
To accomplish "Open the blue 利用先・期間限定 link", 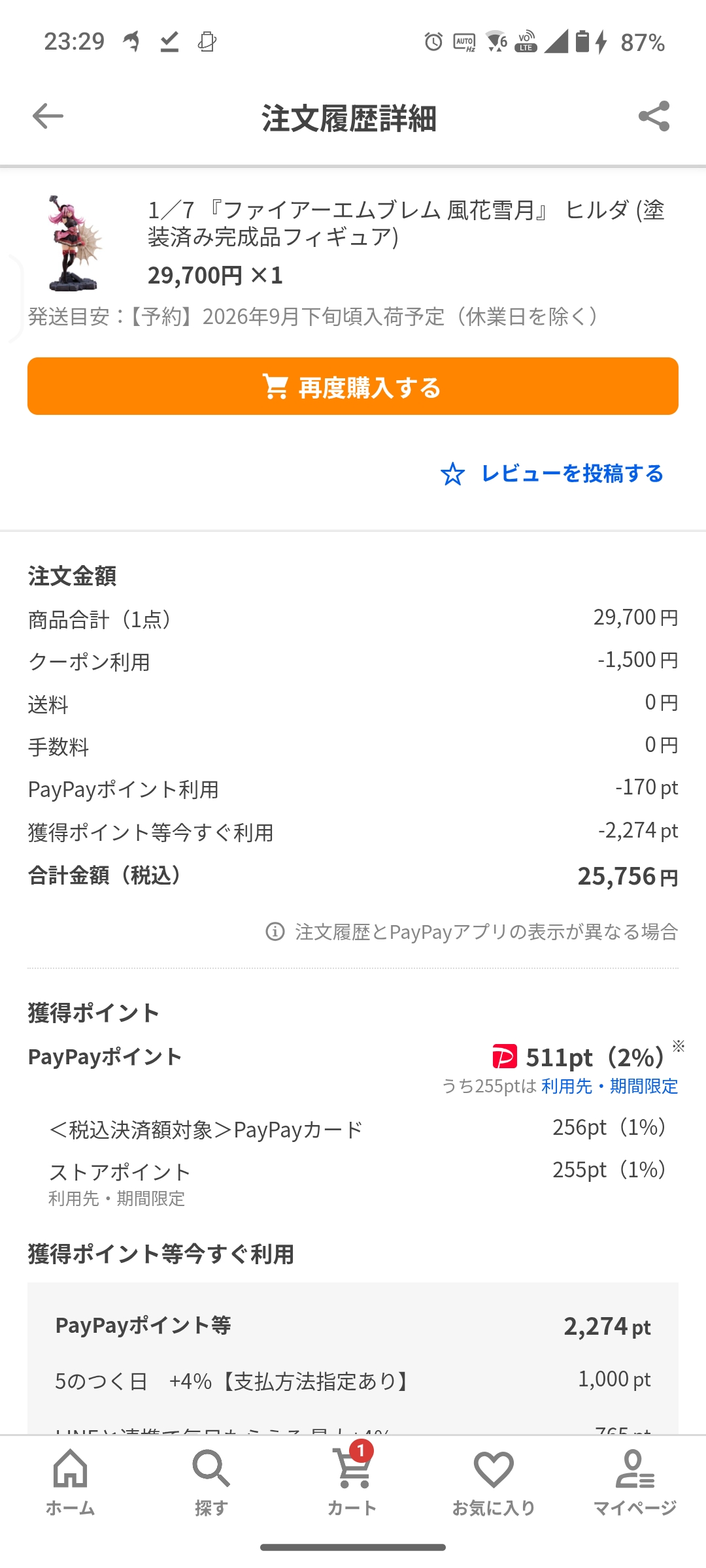I will click(609, 1086).
